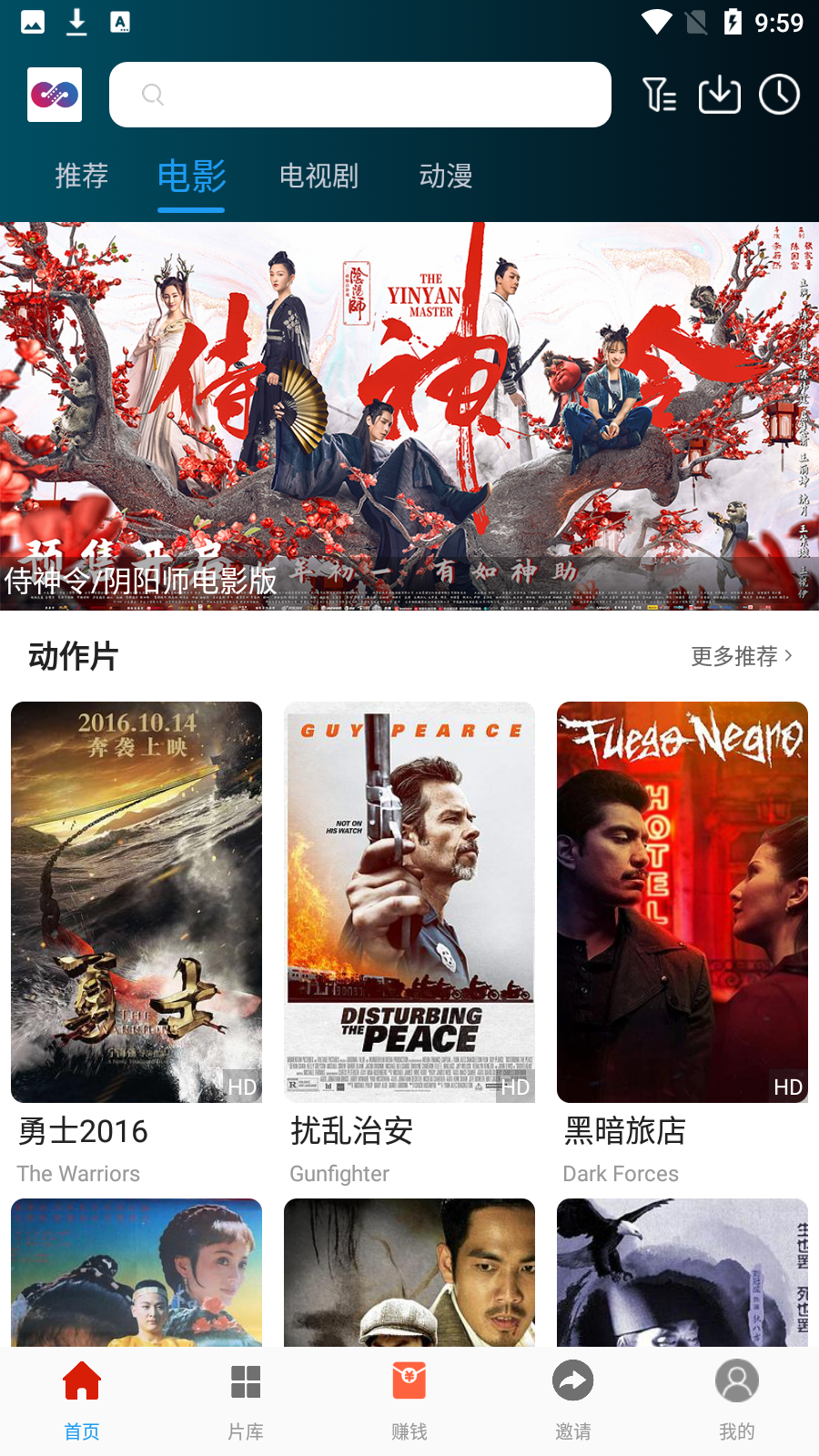The width and height of the screenshot is (819, 1456).
Task: Tap the 动作片 section heading
Action: [74, 656]
